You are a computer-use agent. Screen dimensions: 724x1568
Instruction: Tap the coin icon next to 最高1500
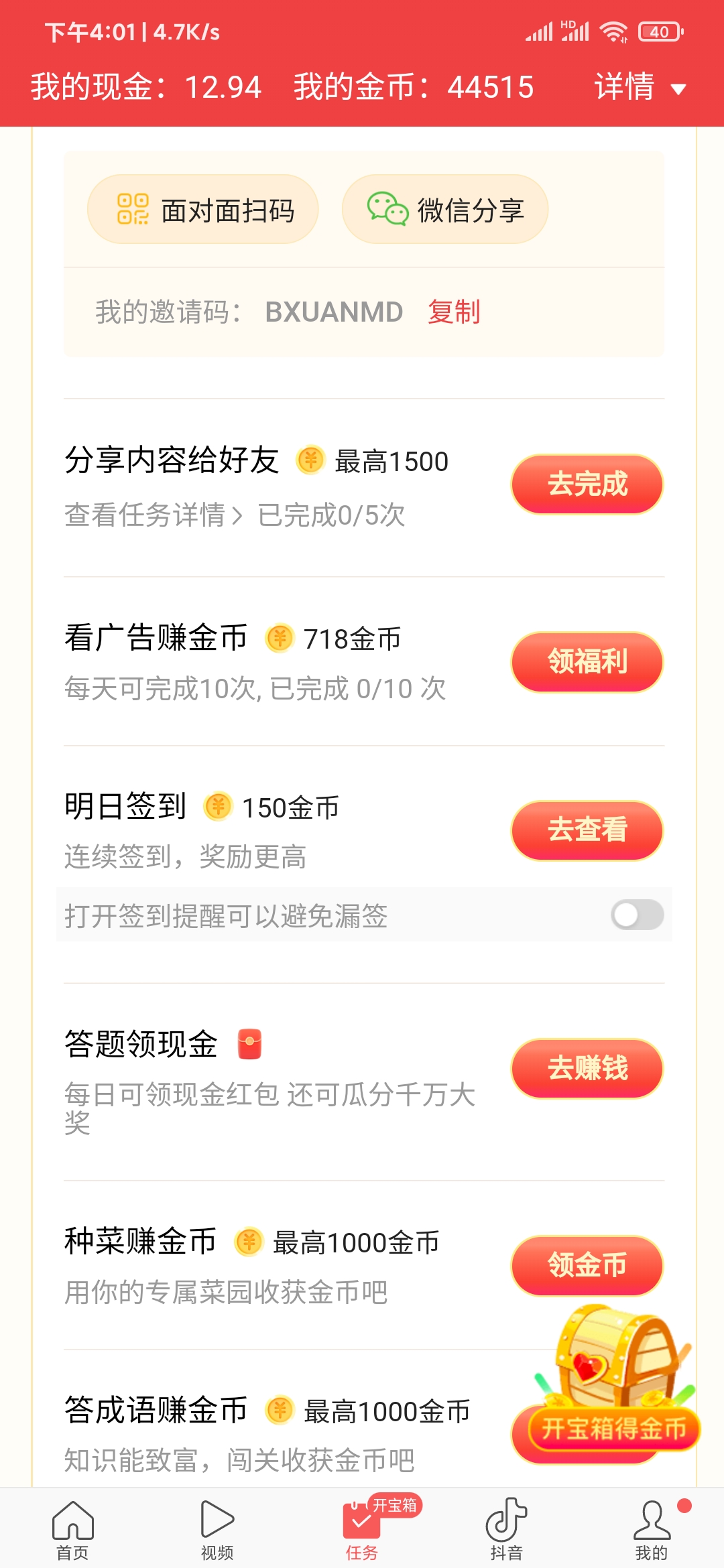pos(312,460)
